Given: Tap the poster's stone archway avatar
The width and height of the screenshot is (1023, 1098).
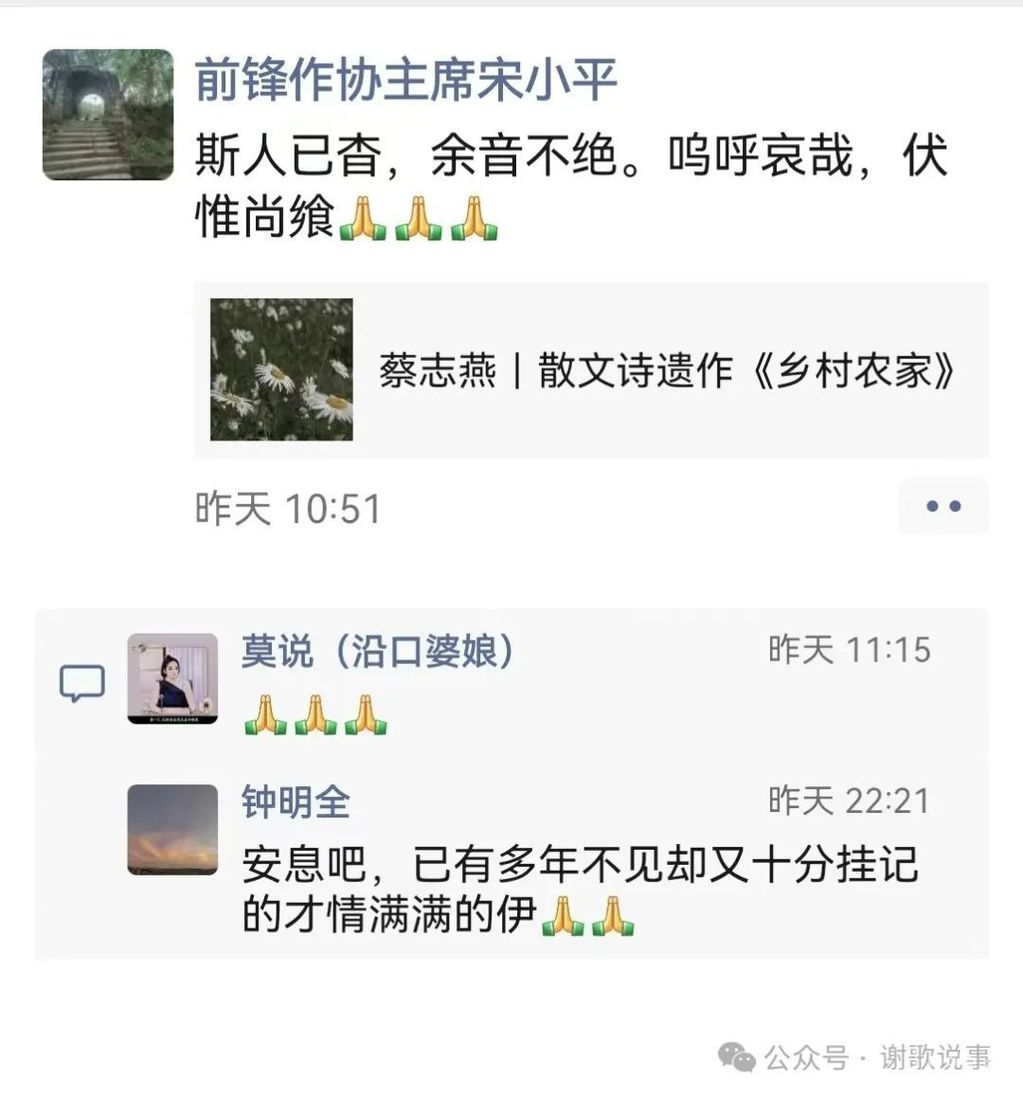Looking at the screenshot, I should point(108,114).
